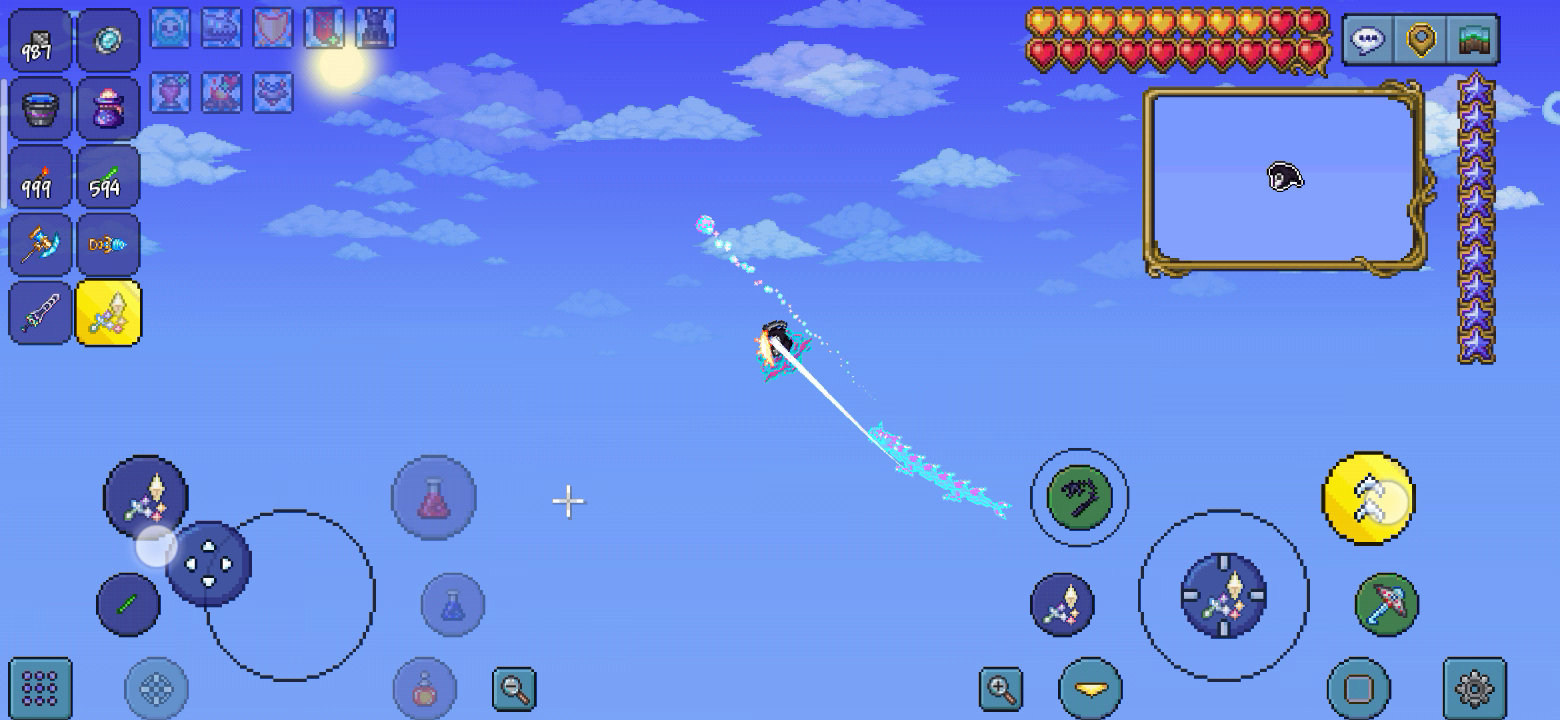Open the inventory grid button
This screenshot has width=1560, height=720.
pyautogui.click(x=40, y=688)
